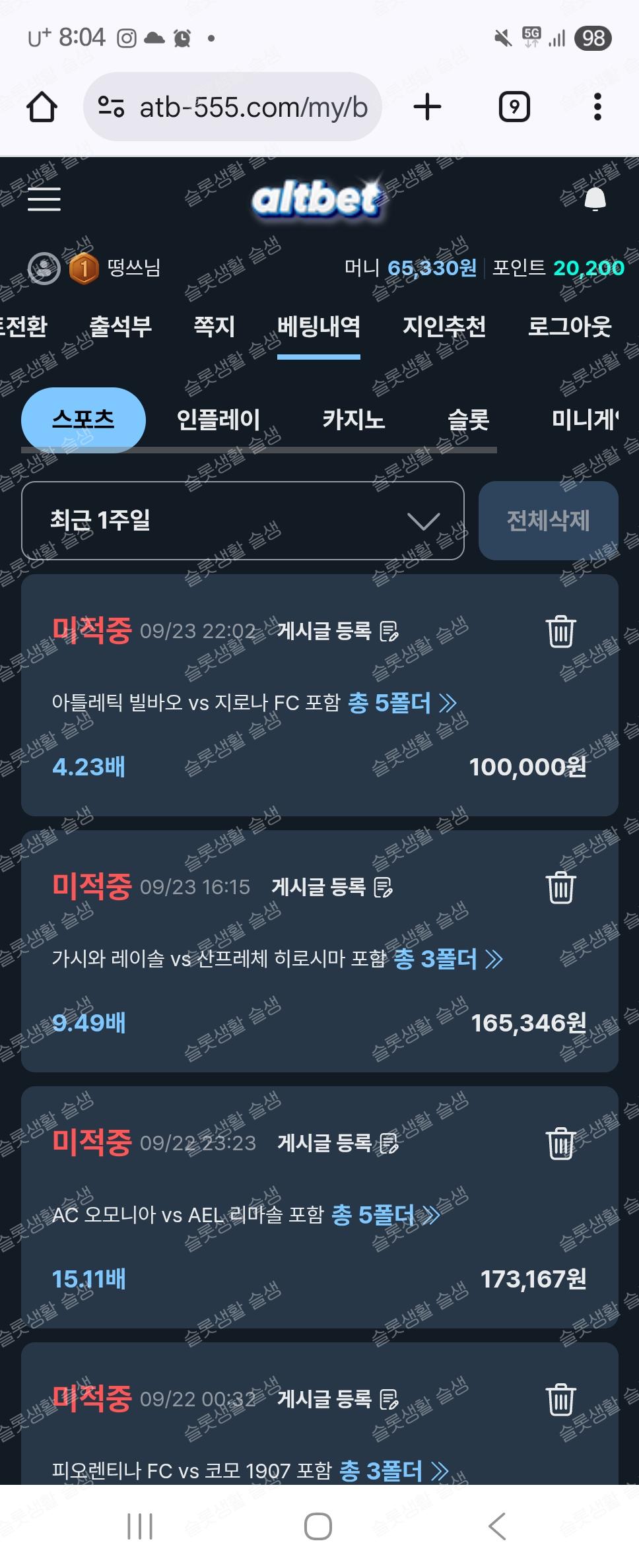Screen dimensions: 639x1568
Task: Tap the 전체삭제 delete-all button
Action: (x=548, y=521)
